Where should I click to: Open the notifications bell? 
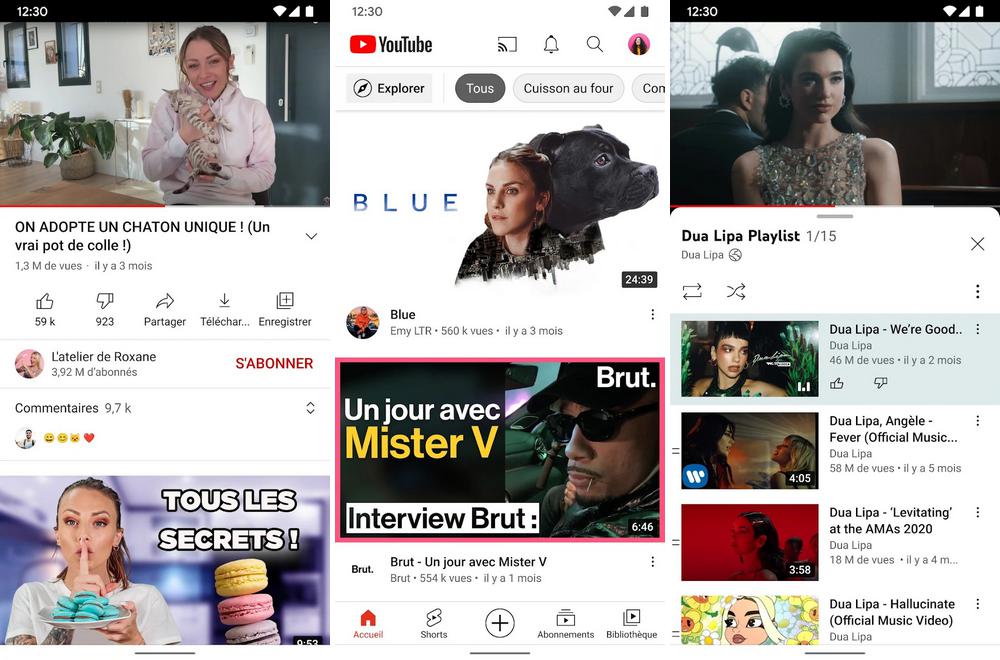(x=551, y=44)
